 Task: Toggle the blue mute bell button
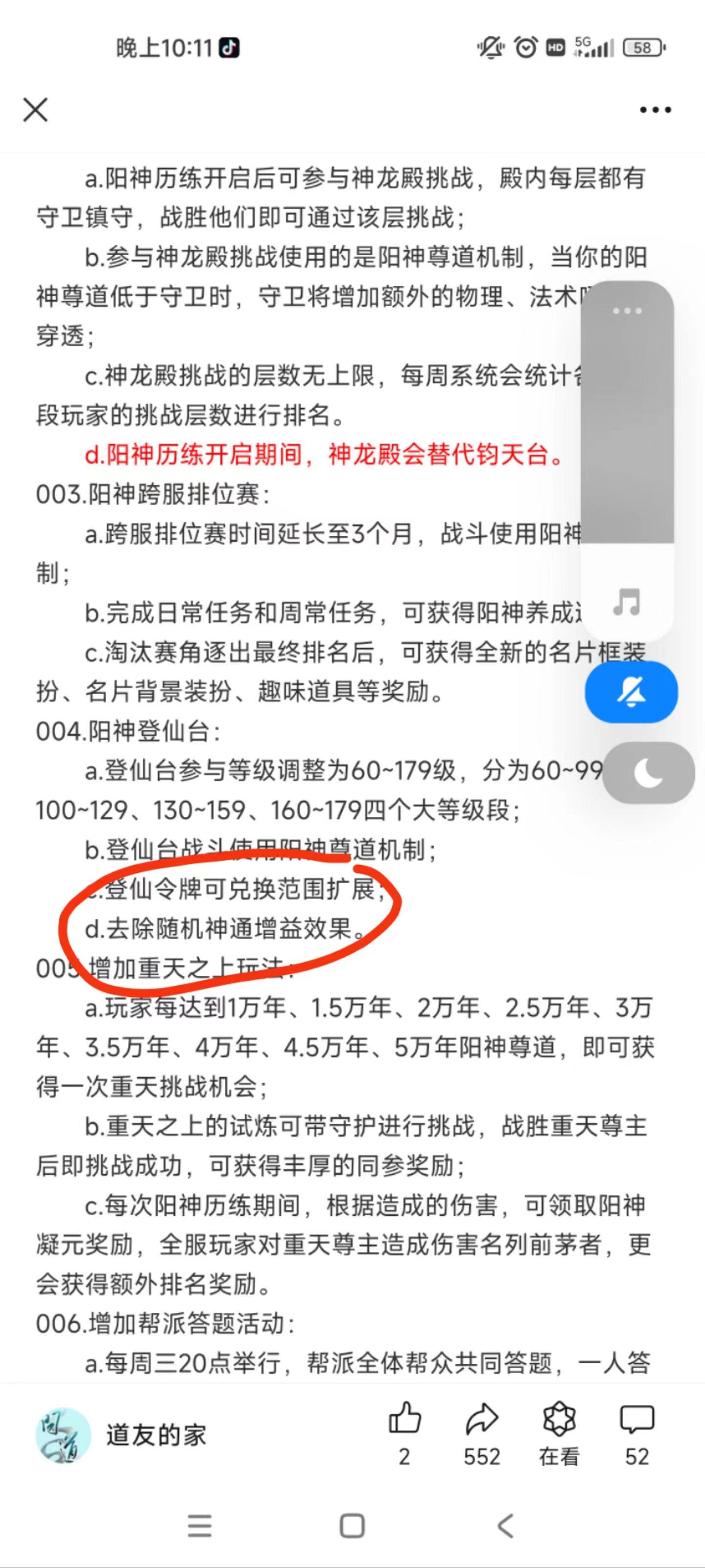[632, 692]
